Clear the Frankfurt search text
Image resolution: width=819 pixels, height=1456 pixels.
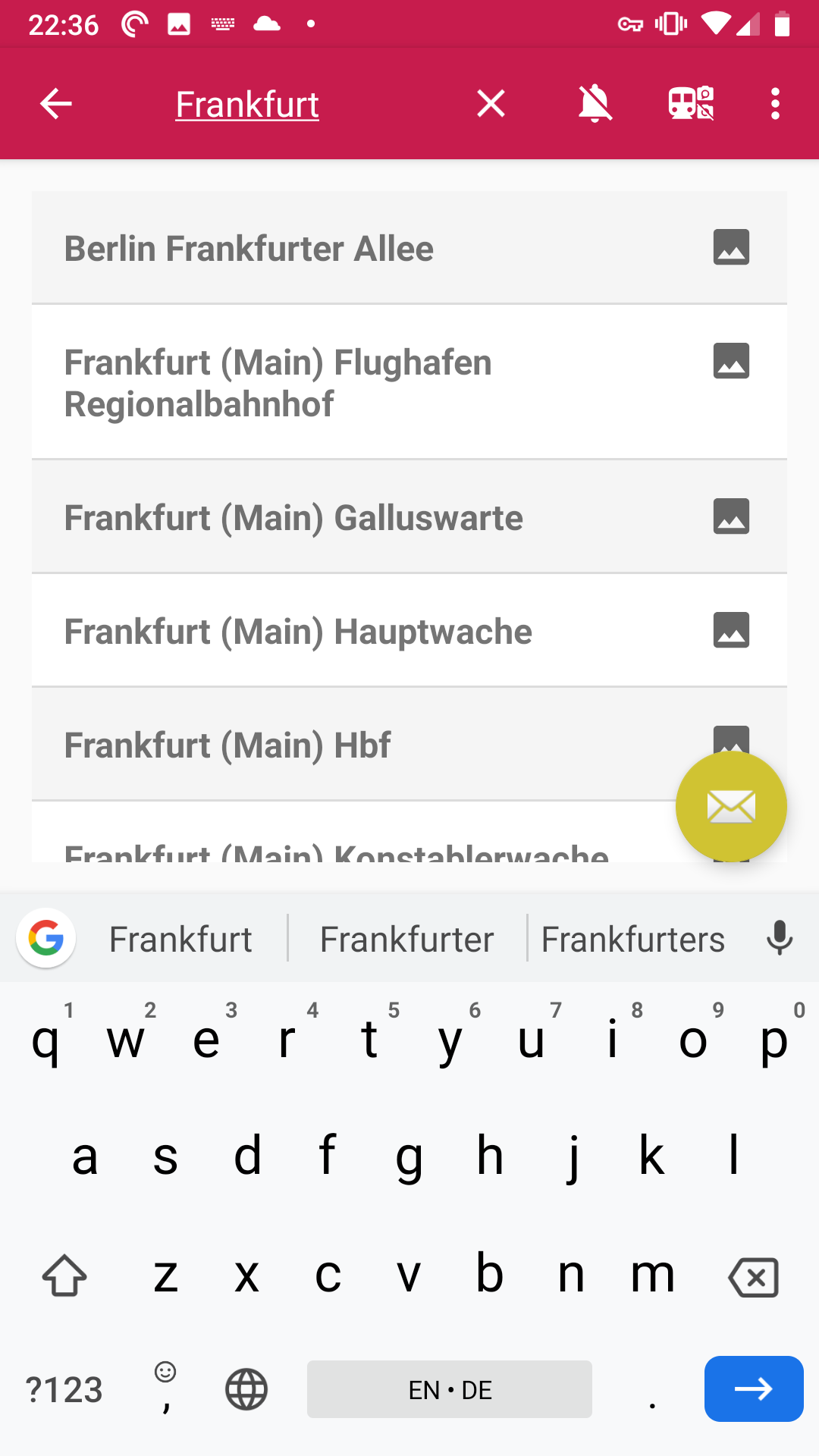tap(491, 104)
